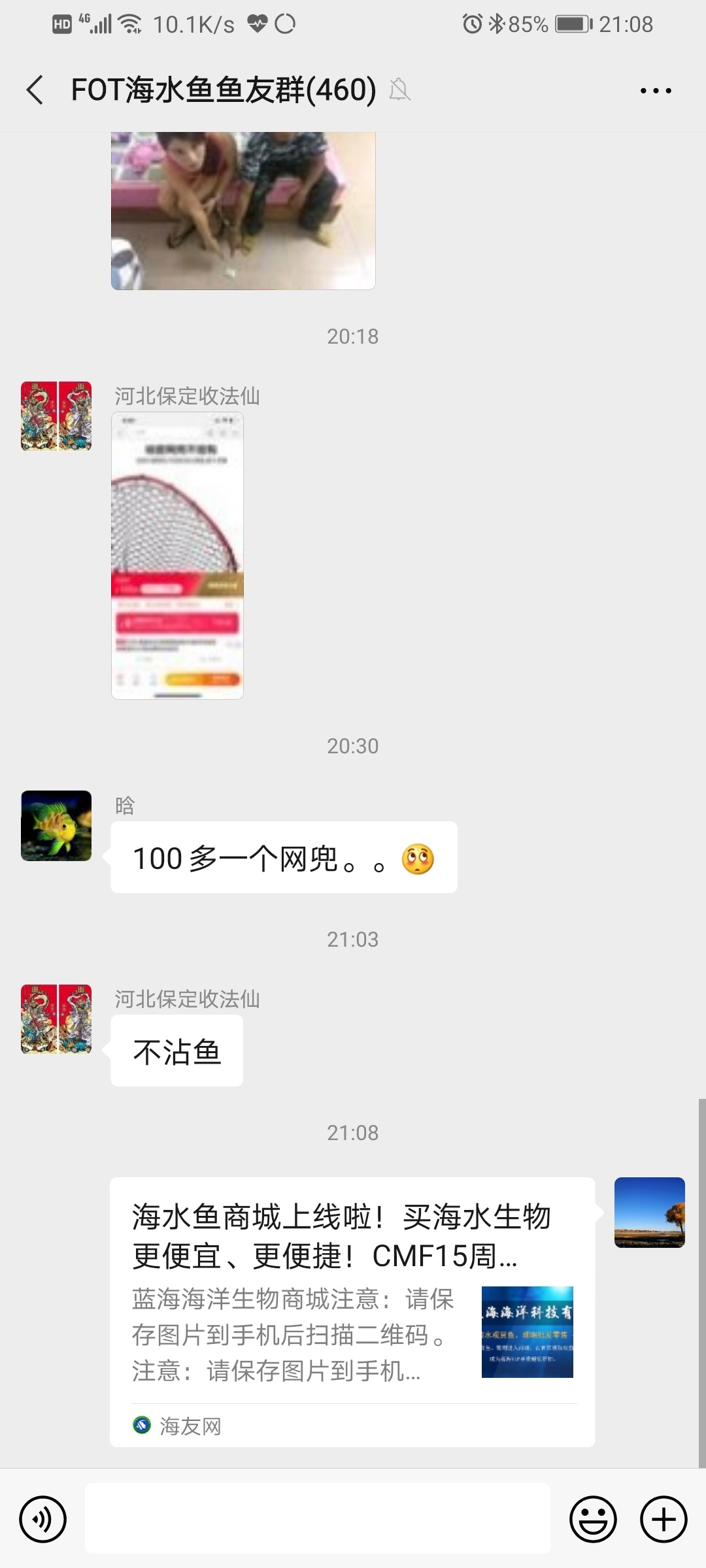Open profile of user 晗
Screen dimensions: 706x1568
pyautogui.click(x=56, y=826)
